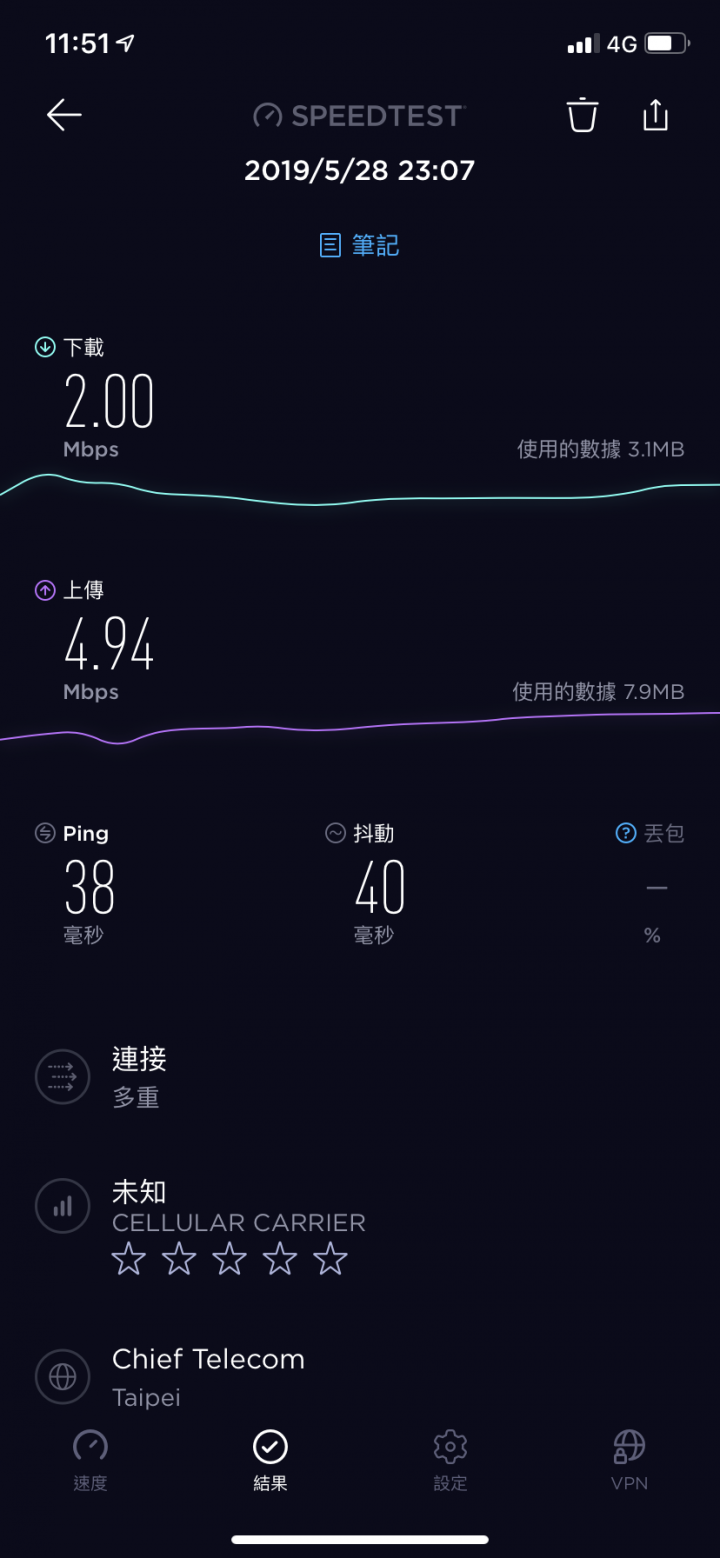Image resolution: width=720 pixels, height=1558 pixels.
Task: Open the 設定 settings tab
Action: coord(450,1460)
